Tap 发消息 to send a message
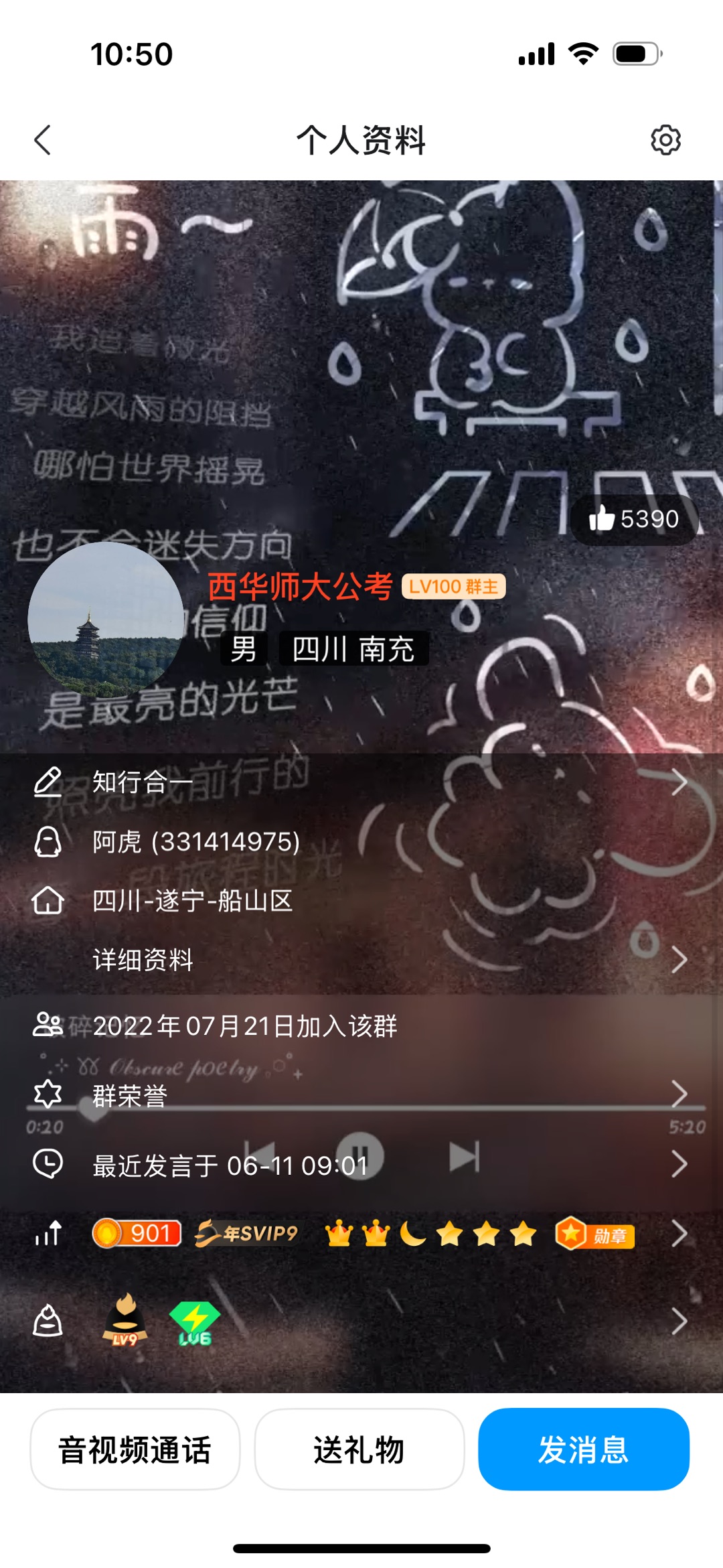 tap(583, 1449)
